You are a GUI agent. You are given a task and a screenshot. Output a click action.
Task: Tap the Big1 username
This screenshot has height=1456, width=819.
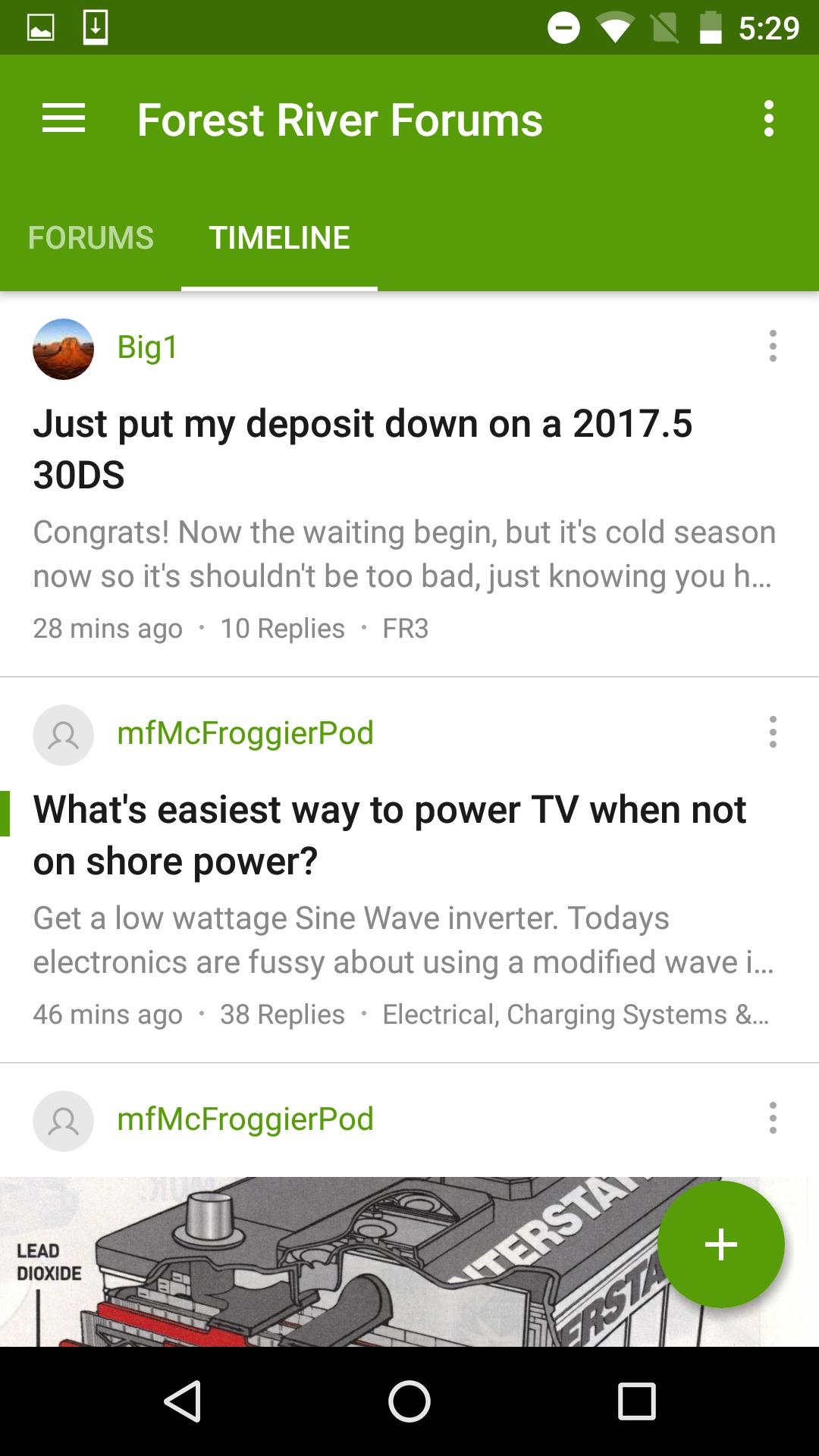point(146,349)
